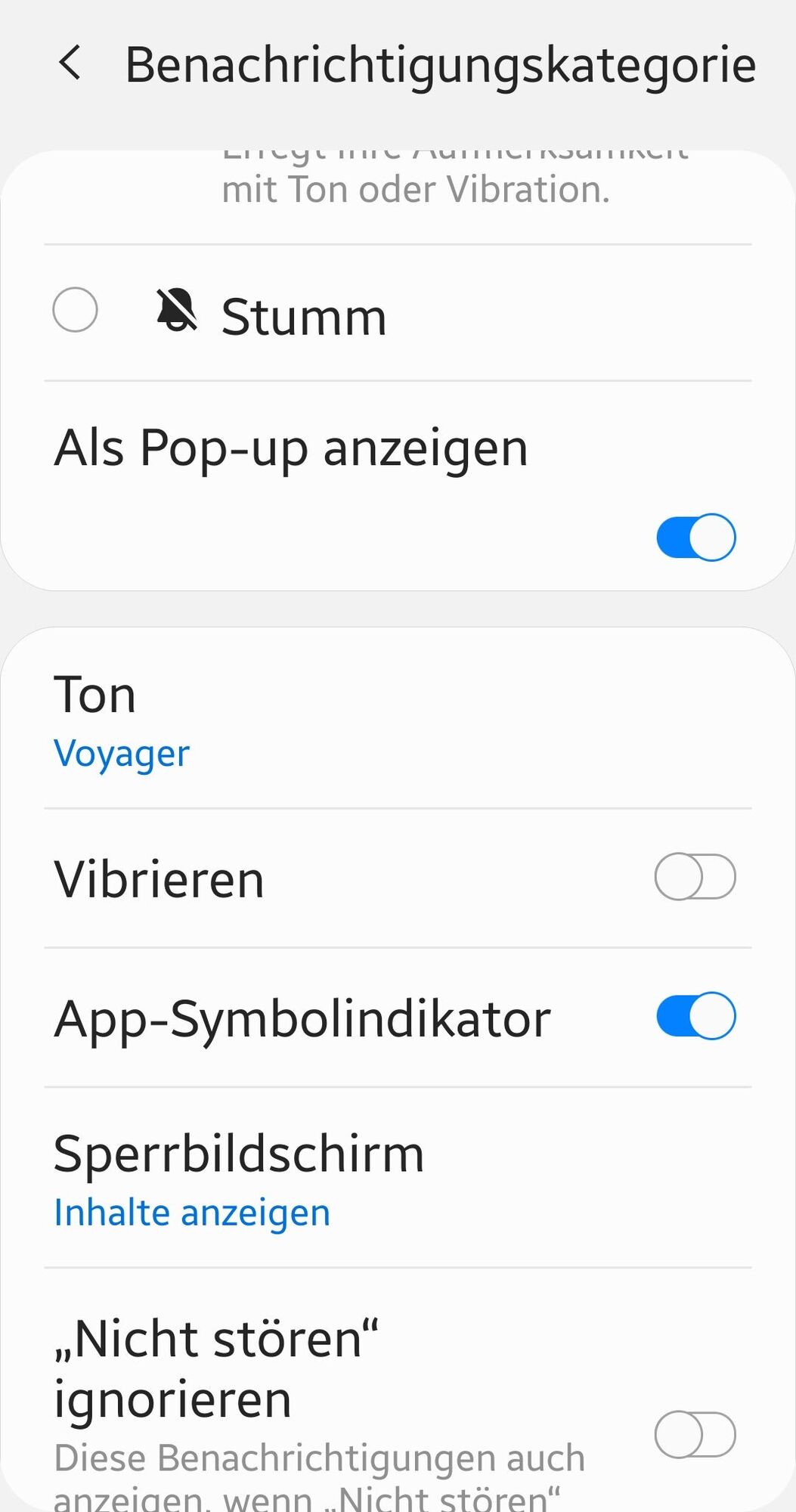Disable the Als Pop-up anzeigen switch
This screenshot has width=796, height=1512.
click(695, 538)
